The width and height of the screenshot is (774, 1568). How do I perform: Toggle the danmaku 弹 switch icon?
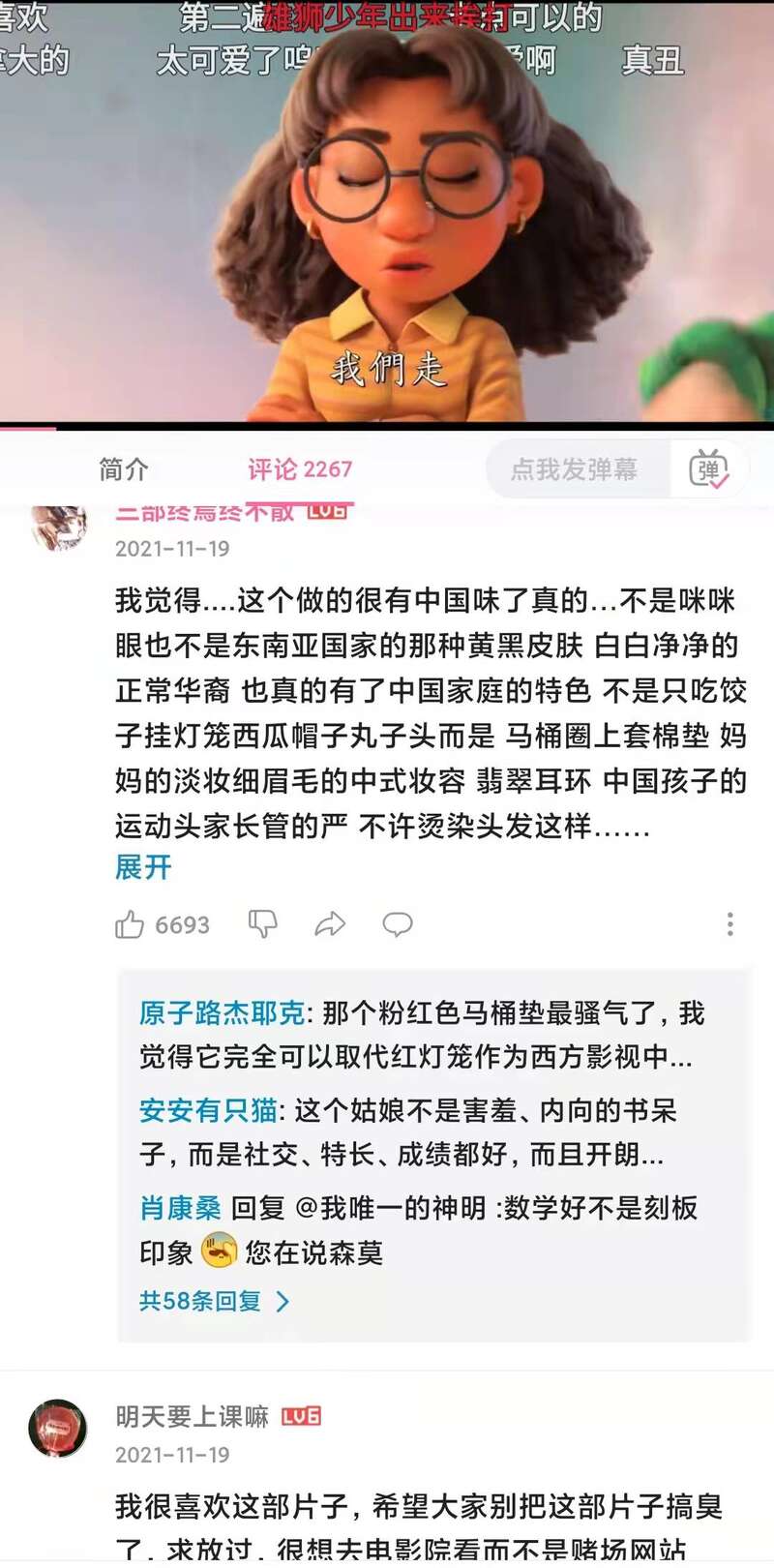click(709, 469)
